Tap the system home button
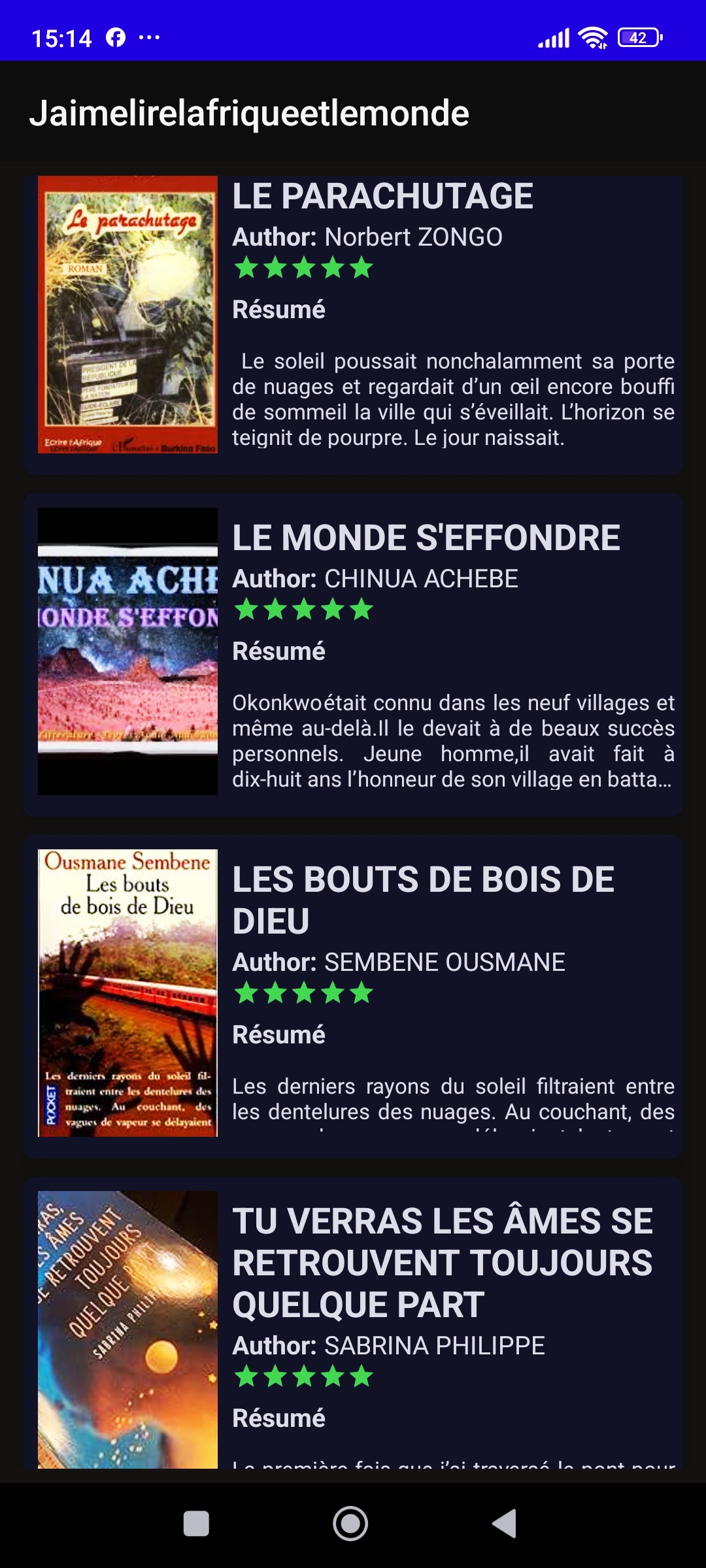Viewport: 706px width, 1568px height. pyautogui.click(x=350, y=1524)
